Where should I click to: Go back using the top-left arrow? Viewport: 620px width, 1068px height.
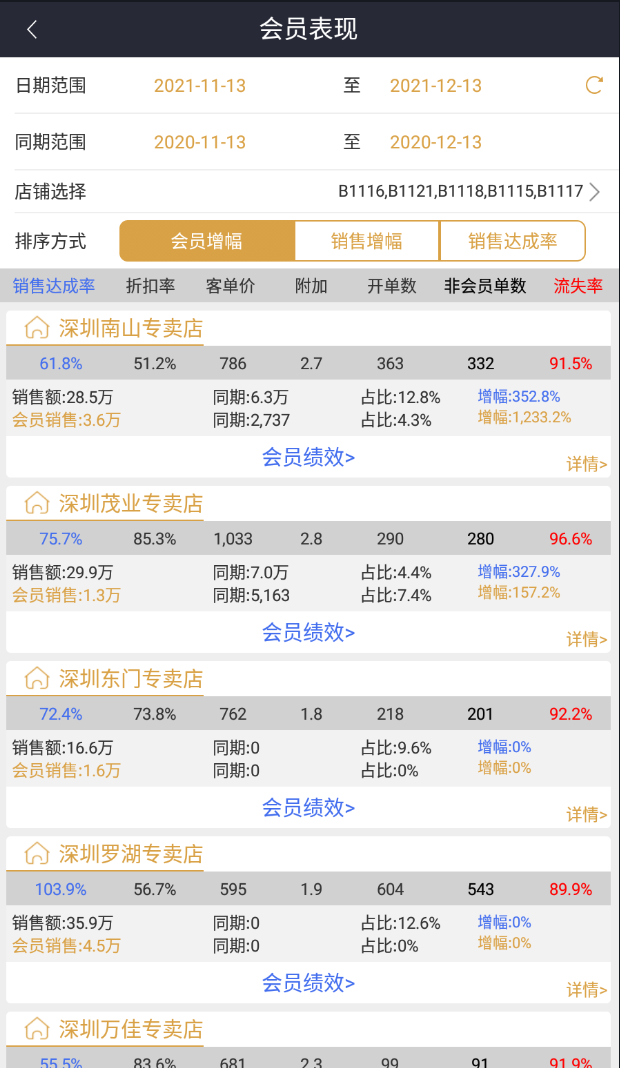[32, 29]
